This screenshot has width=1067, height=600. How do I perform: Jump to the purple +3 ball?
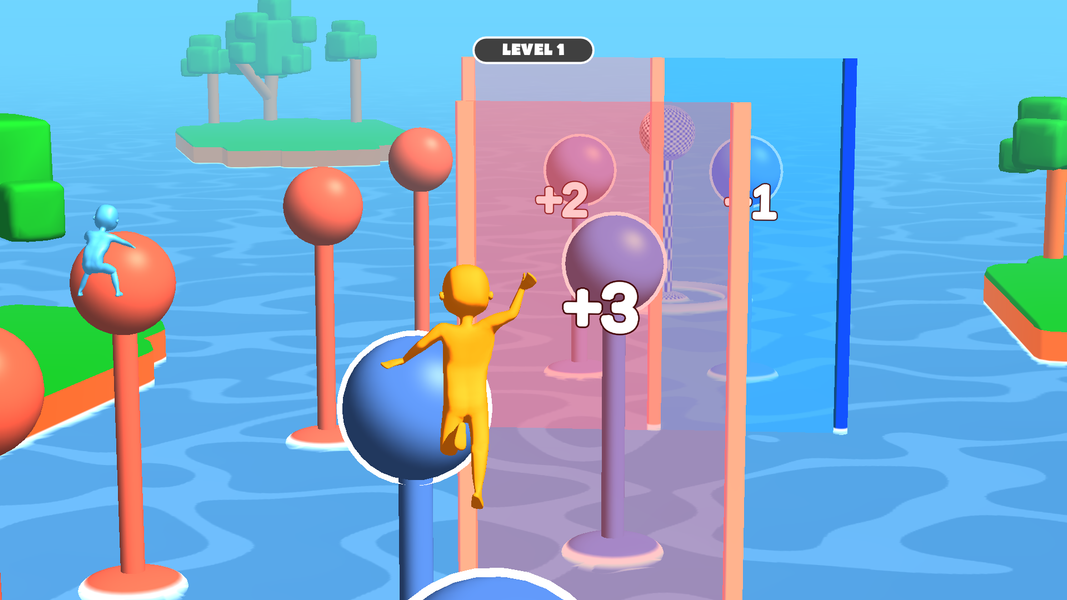614,260
